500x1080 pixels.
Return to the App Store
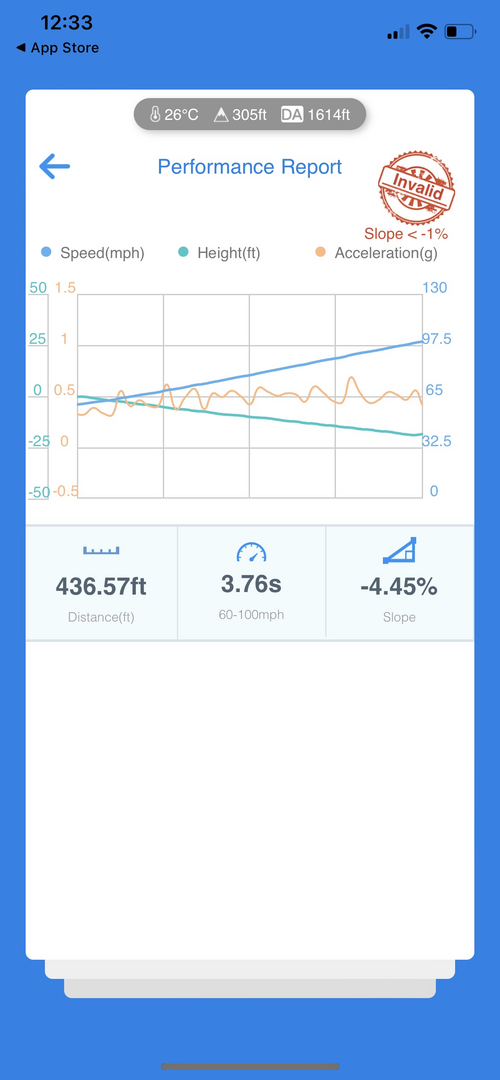click(58, 48)
